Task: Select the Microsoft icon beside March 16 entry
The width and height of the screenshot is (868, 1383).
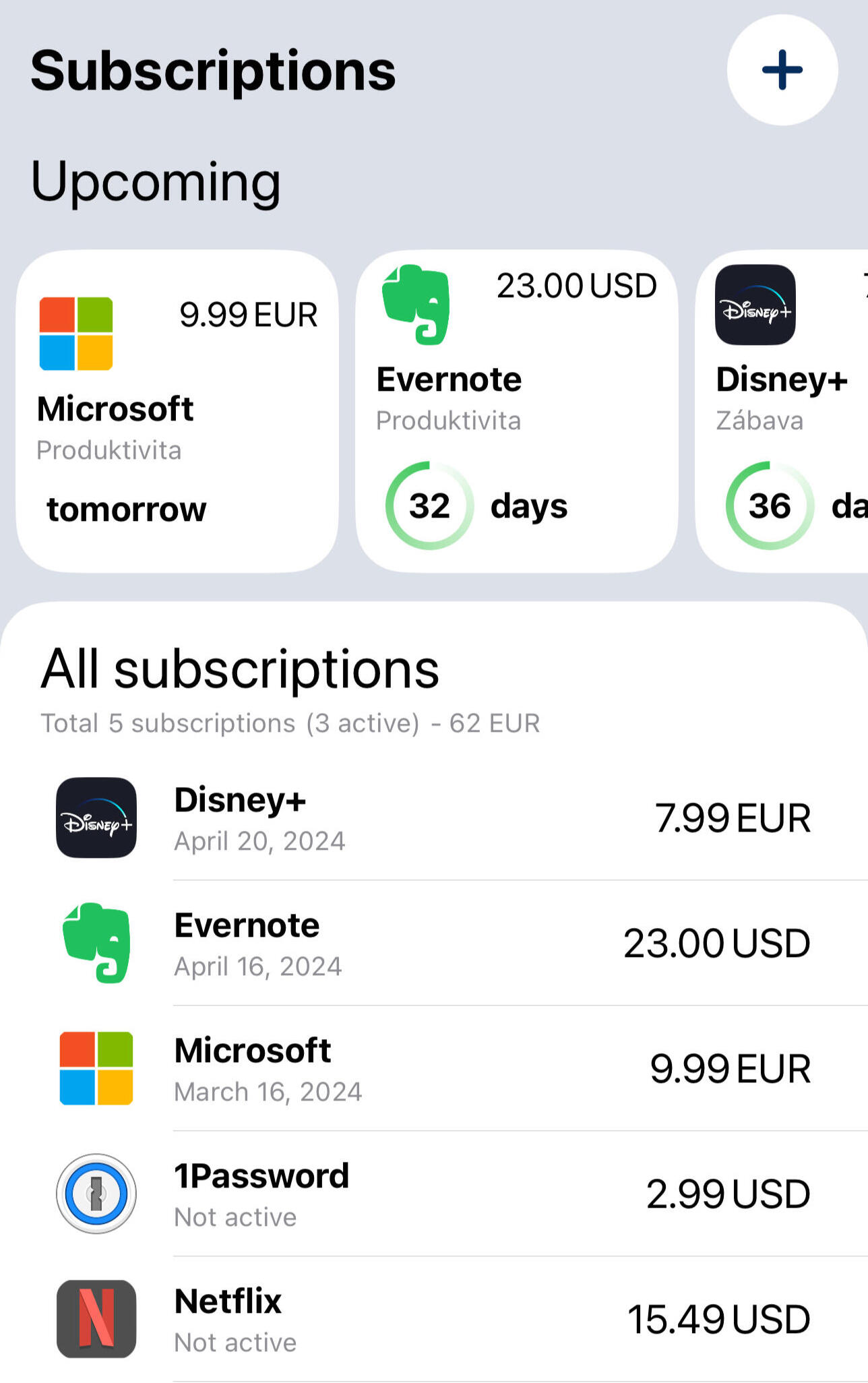Action: click(96, 1067)
